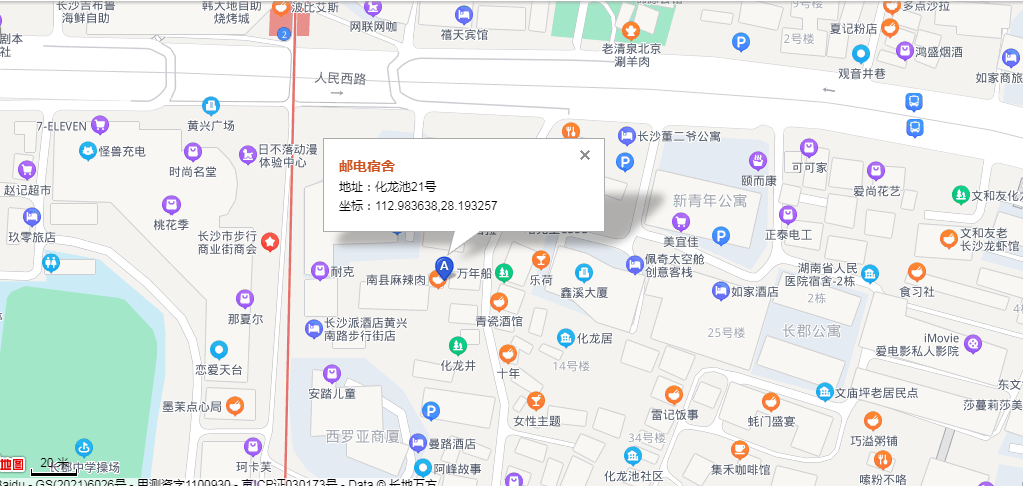The height and width of the screenshot is (486, 1023).
Task: Open the 文庙坪老居民点 marker
Action: [824, 391]
